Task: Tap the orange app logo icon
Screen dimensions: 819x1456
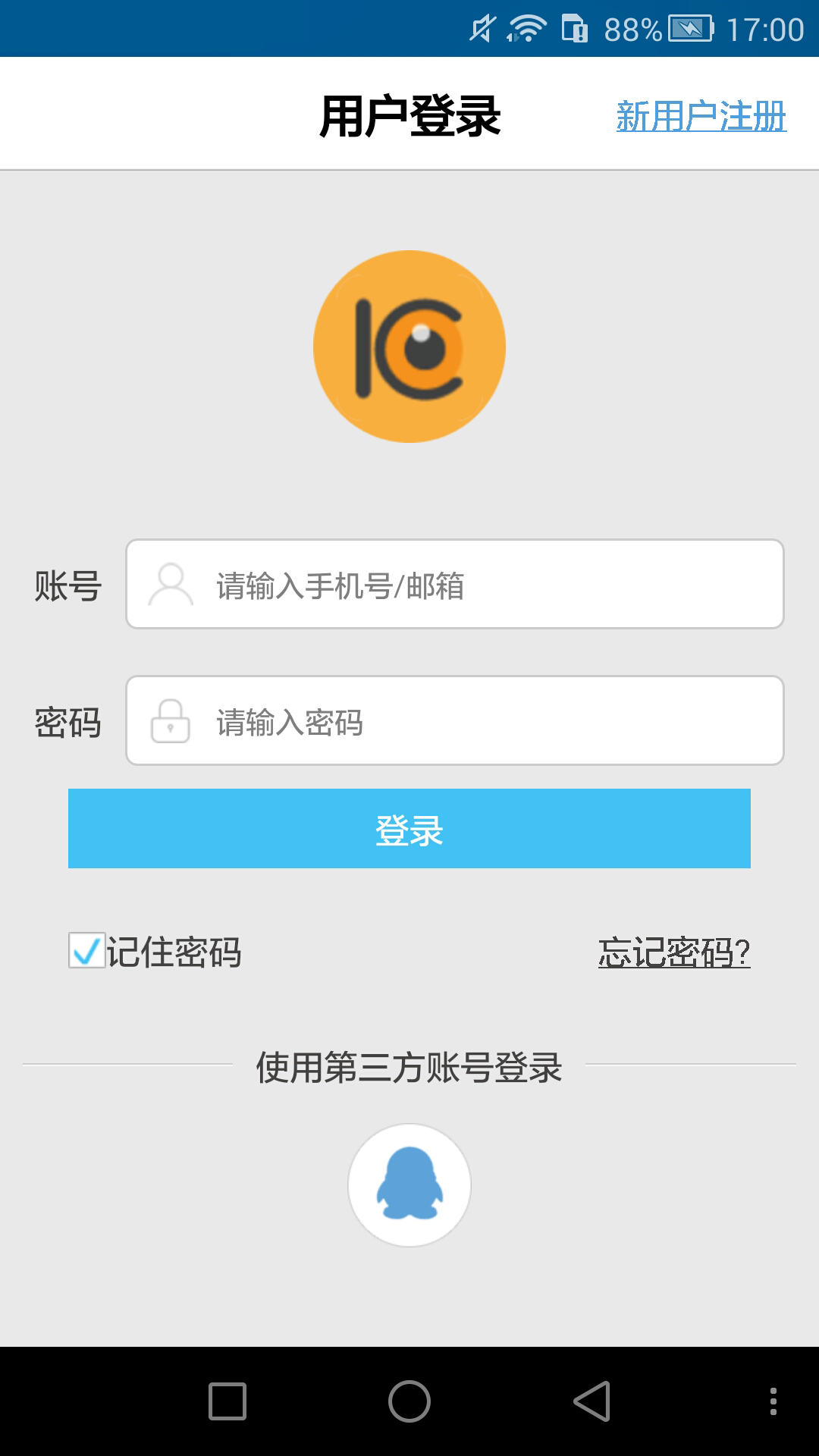Action: coord(409,345)
